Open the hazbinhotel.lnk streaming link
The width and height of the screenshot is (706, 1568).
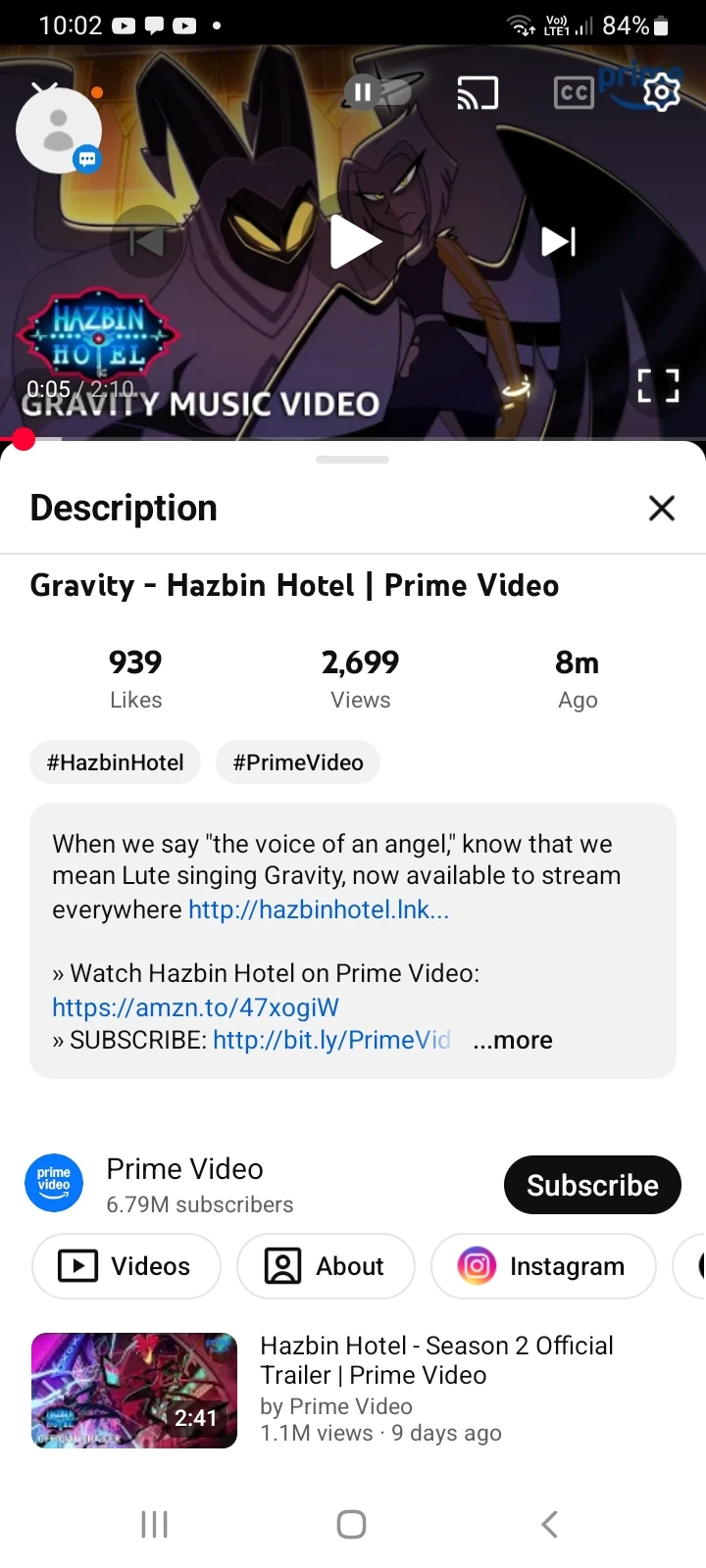coord(318,909)
